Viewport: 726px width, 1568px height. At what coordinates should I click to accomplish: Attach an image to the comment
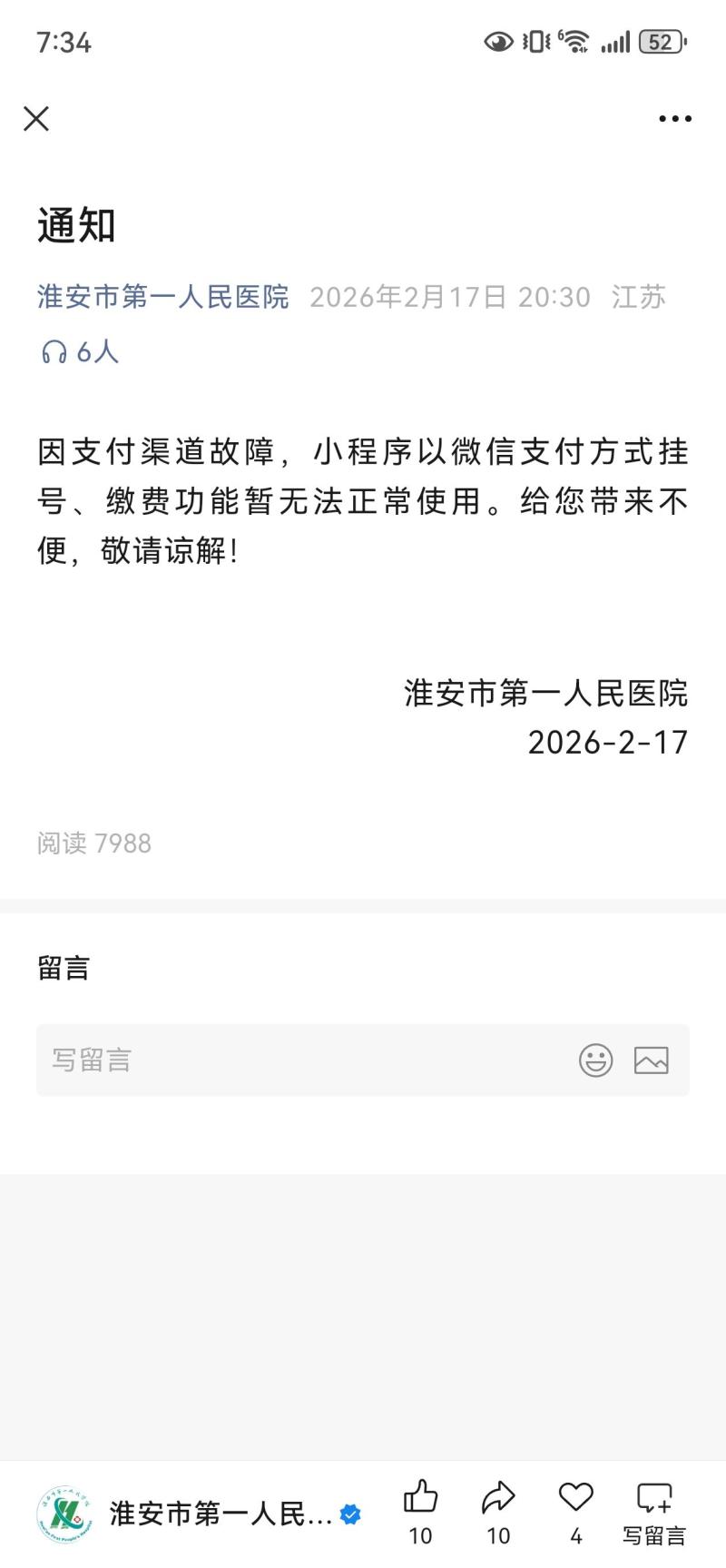click(651, 1060)
